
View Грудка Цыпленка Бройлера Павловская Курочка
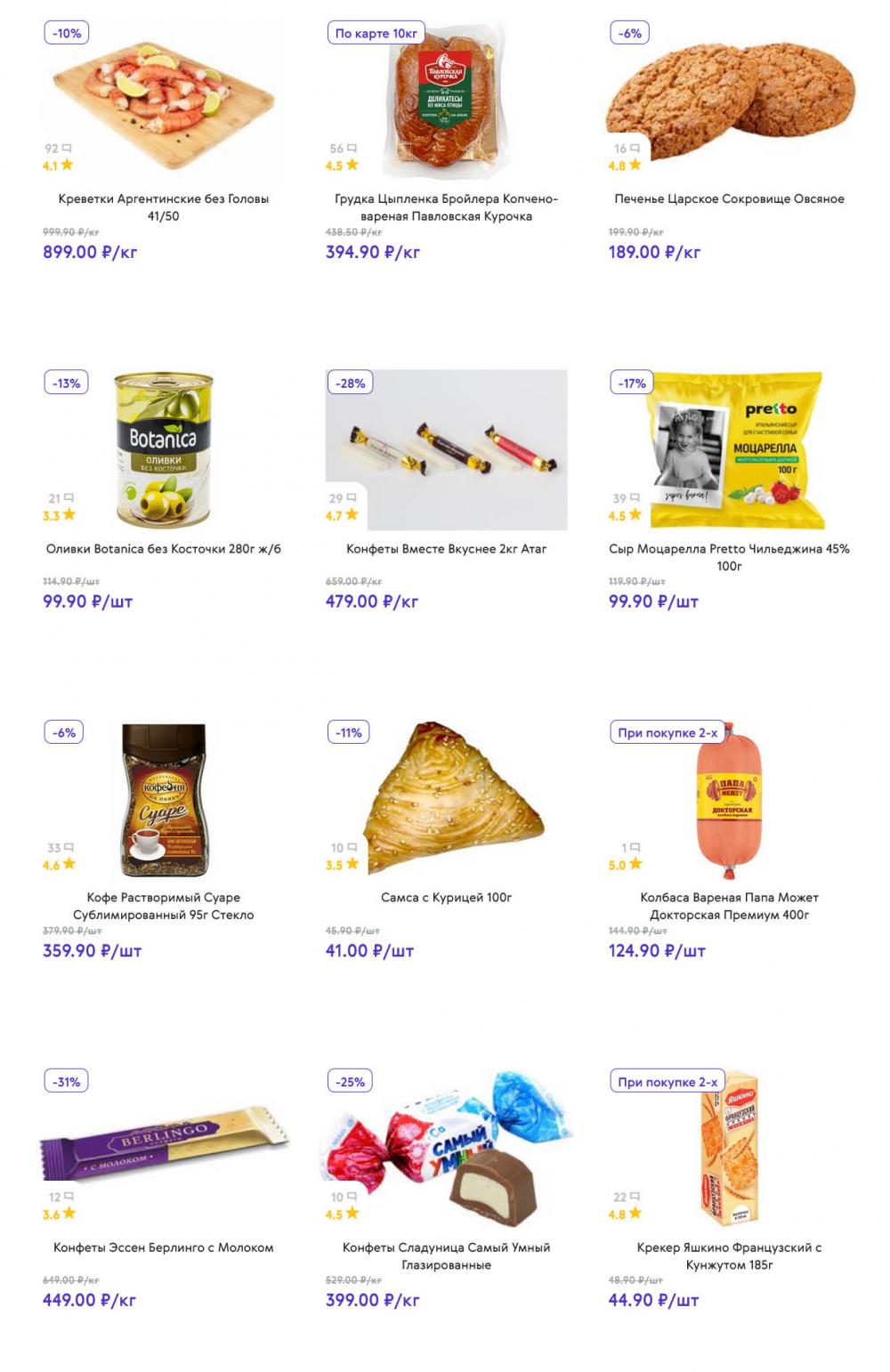click(x=446, y=206)
